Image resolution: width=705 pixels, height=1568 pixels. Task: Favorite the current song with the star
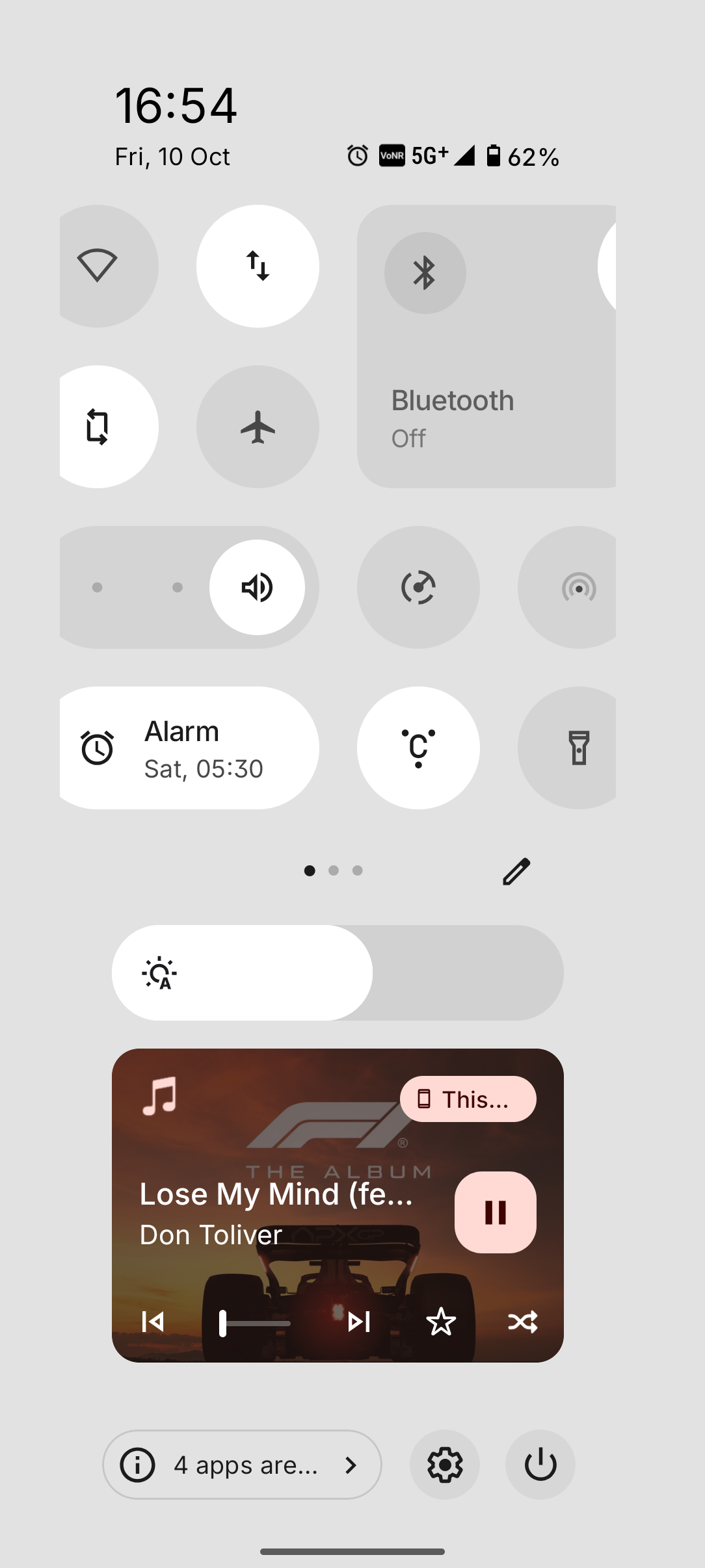[x=441, y=1322]
